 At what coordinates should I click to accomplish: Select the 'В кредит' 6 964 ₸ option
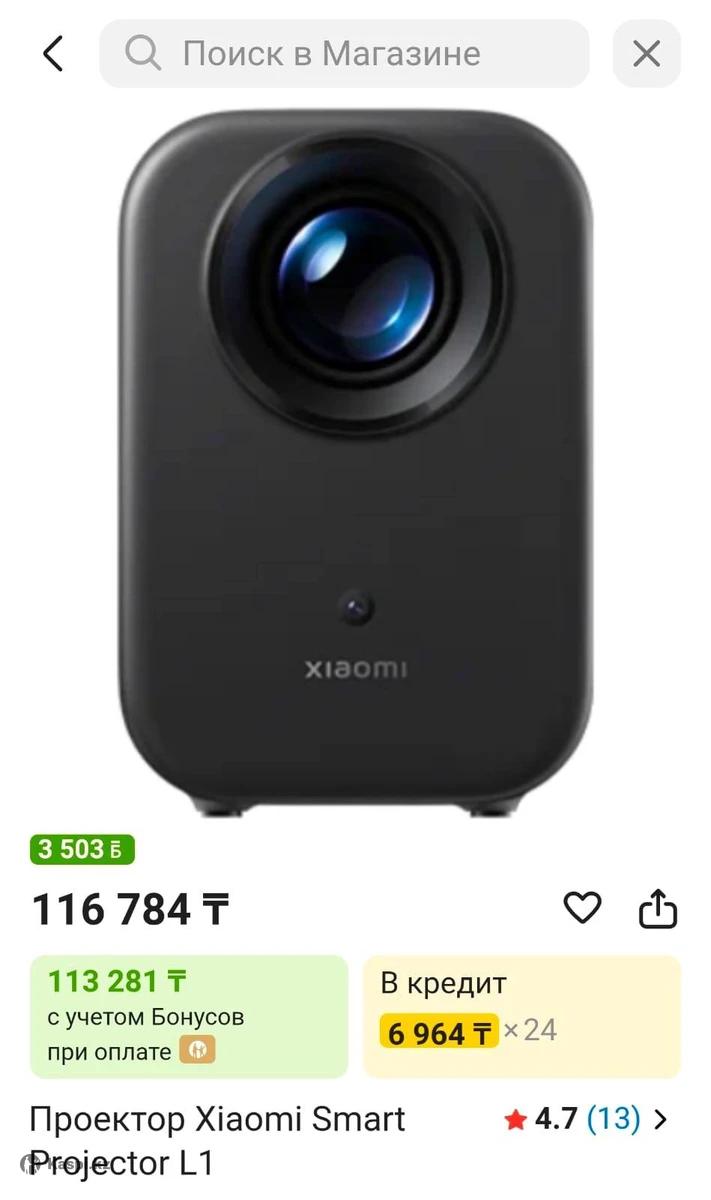[x=521, y=1016]
